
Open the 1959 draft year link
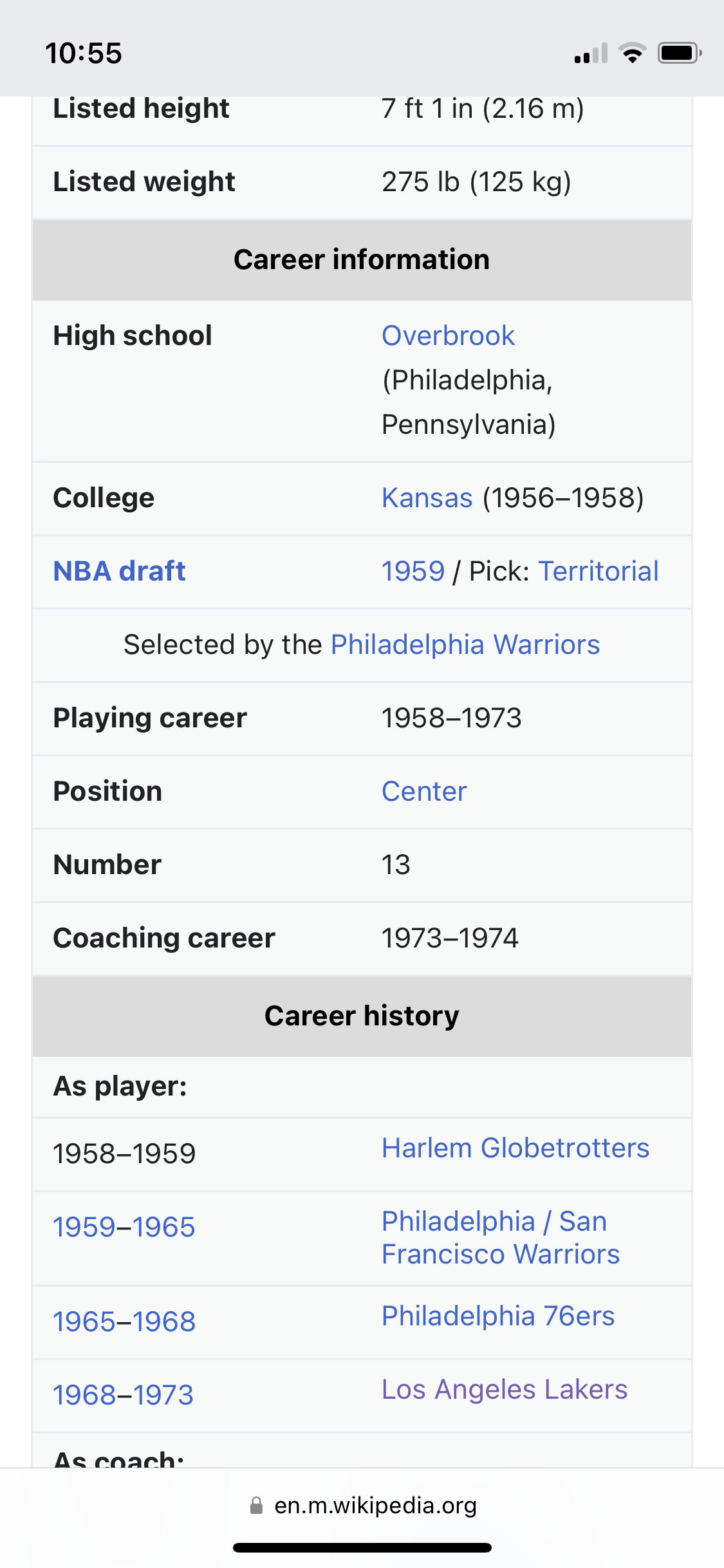(x=413, y=571)
